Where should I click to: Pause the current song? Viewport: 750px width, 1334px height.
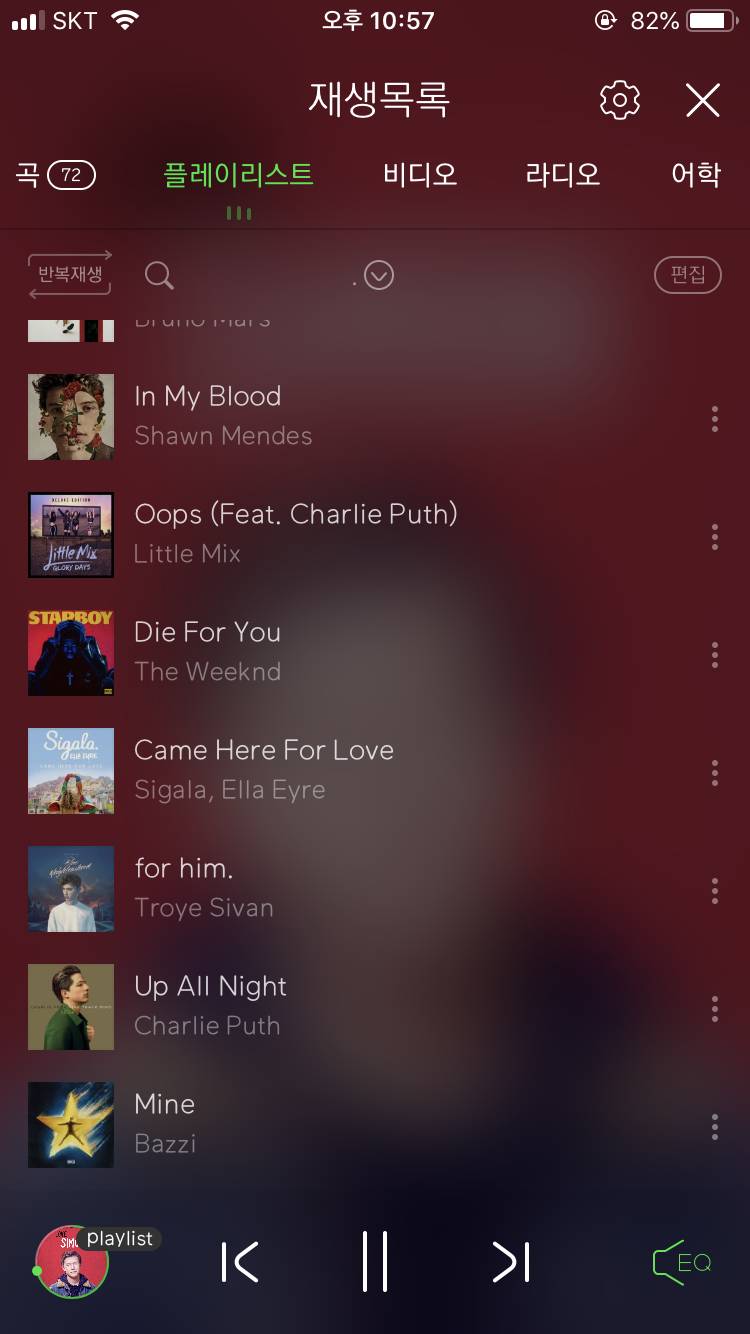[375, 1262]
